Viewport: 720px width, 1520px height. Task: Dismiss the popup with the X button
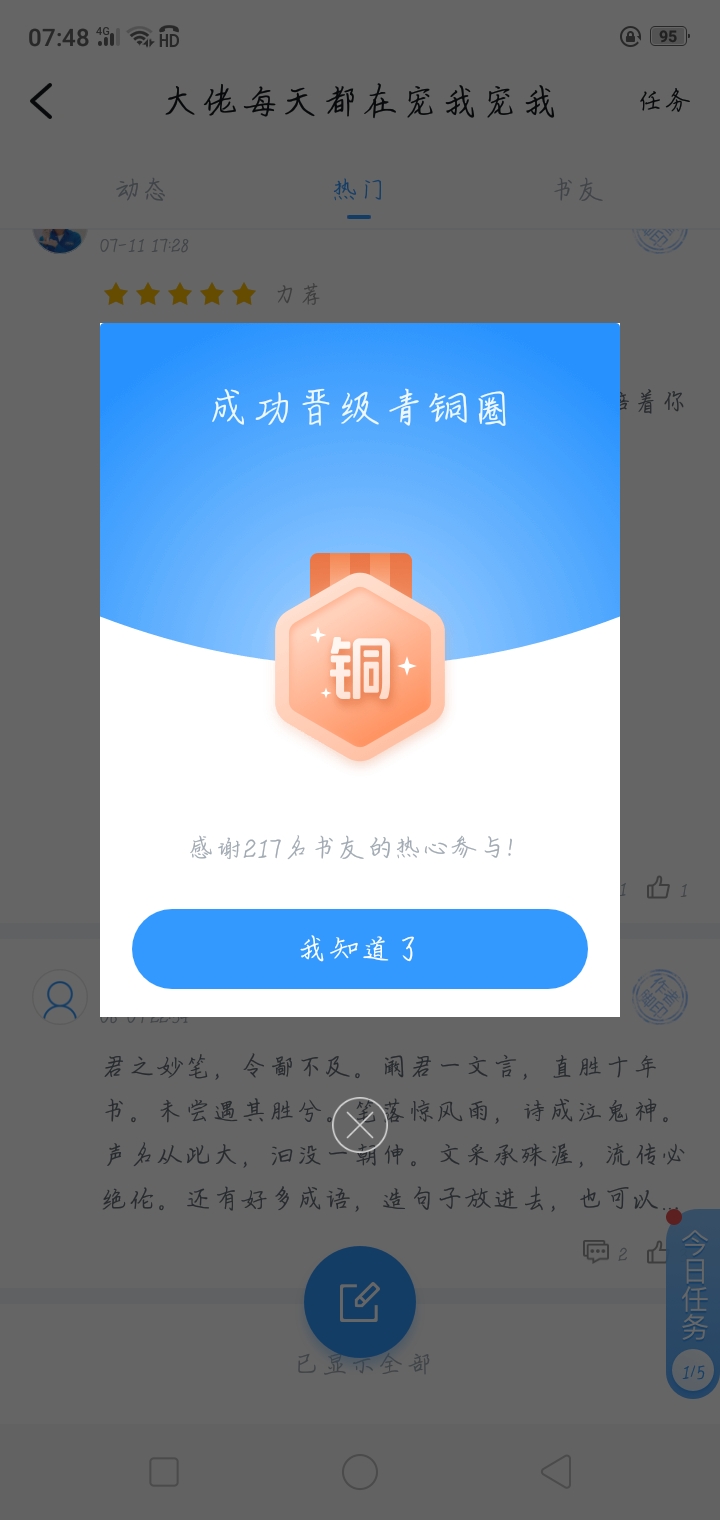coord(359,1124)
